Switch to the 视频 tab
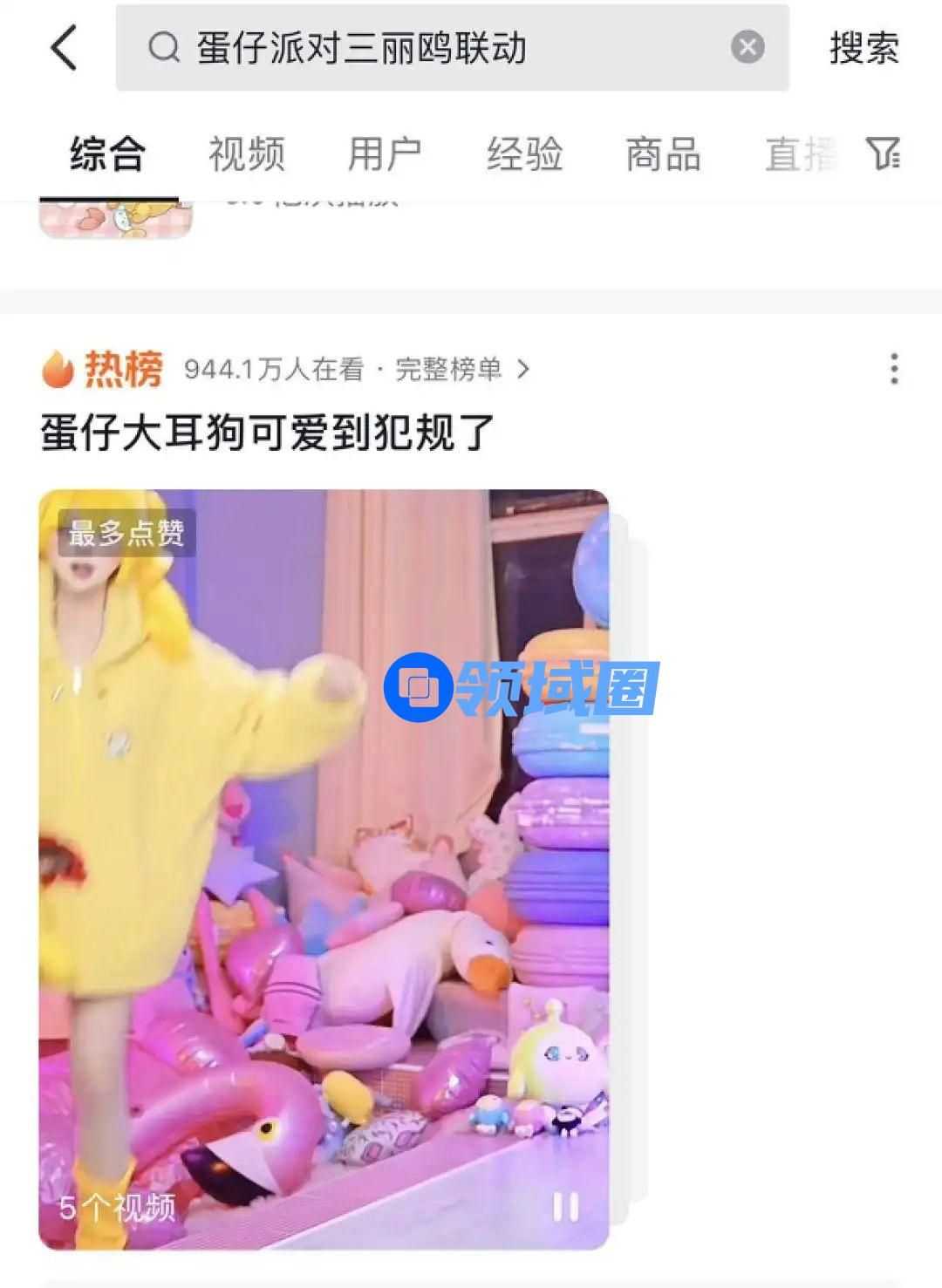 246,155
